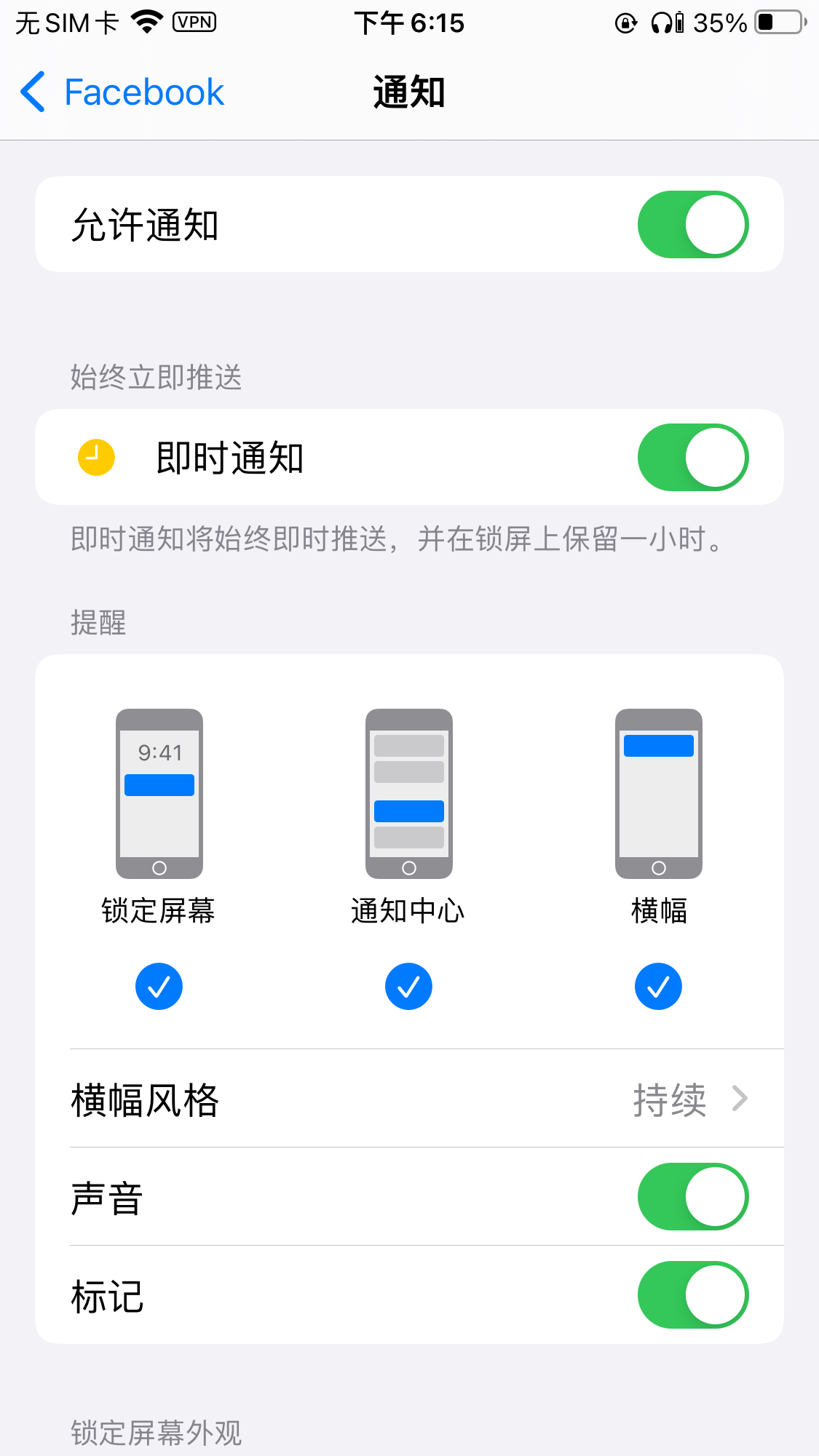The height and width of the screenshot is (1456, 819).
Task: Turn off 允许通知 switch
Action: pos(692,225)
